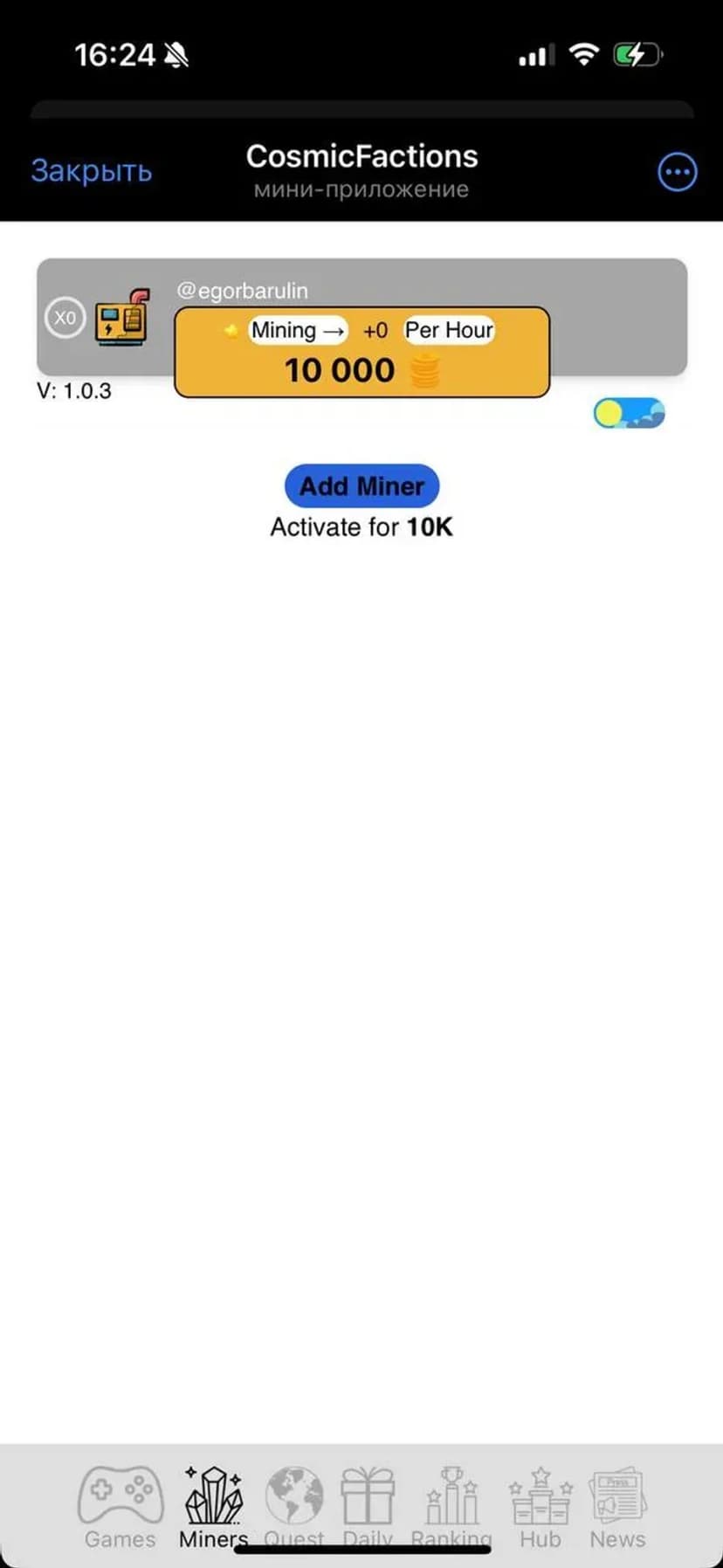
Task: Open the News tab
Action: pyautogui.click(x=617, y=1505)
